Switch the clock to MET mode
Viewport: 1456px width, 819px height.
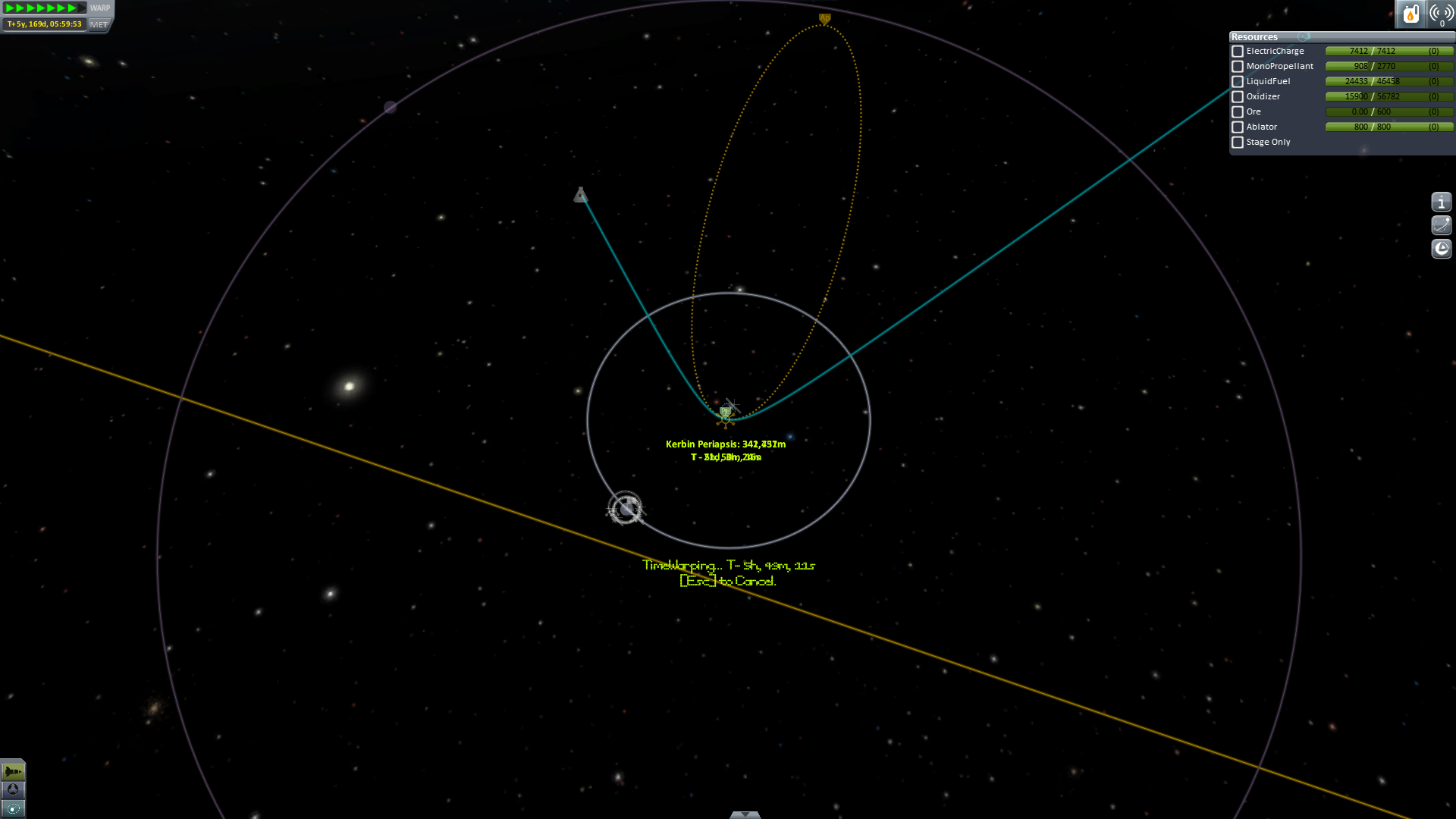[x=99, y=24]
